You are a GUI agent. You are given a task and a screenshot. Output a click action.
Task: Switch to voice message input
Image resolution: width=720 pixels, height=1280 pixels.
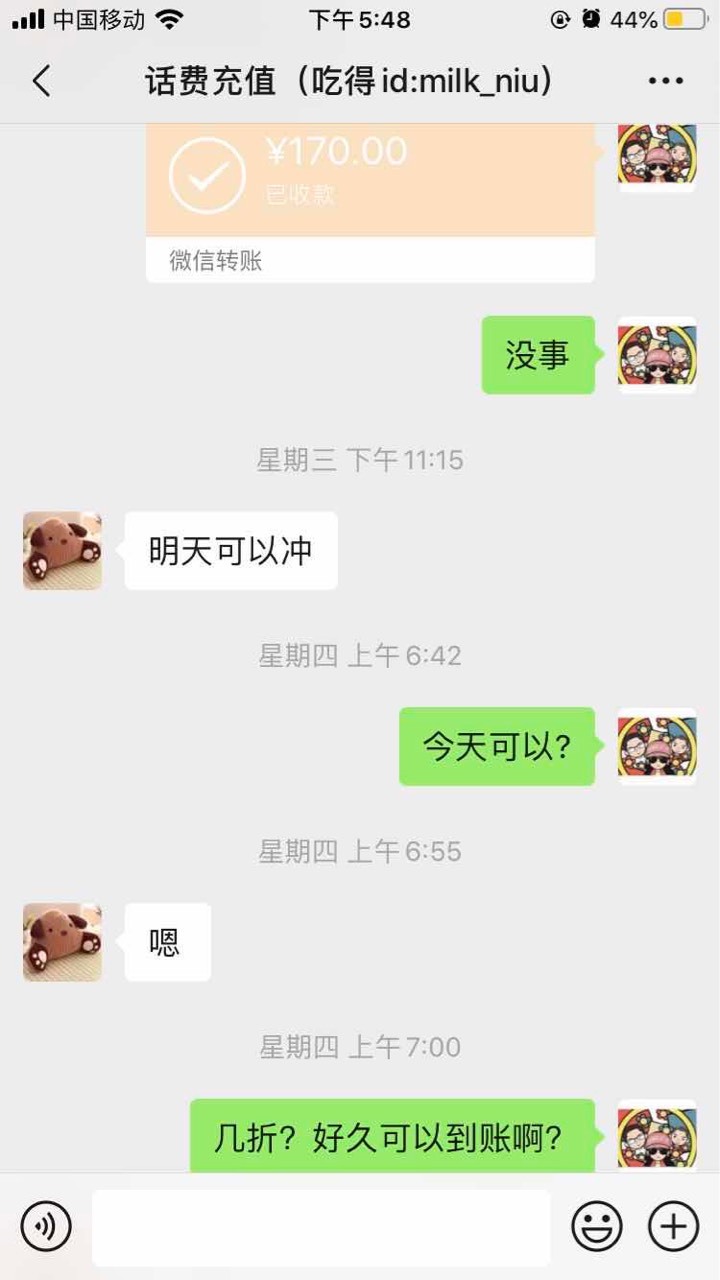46,1226
